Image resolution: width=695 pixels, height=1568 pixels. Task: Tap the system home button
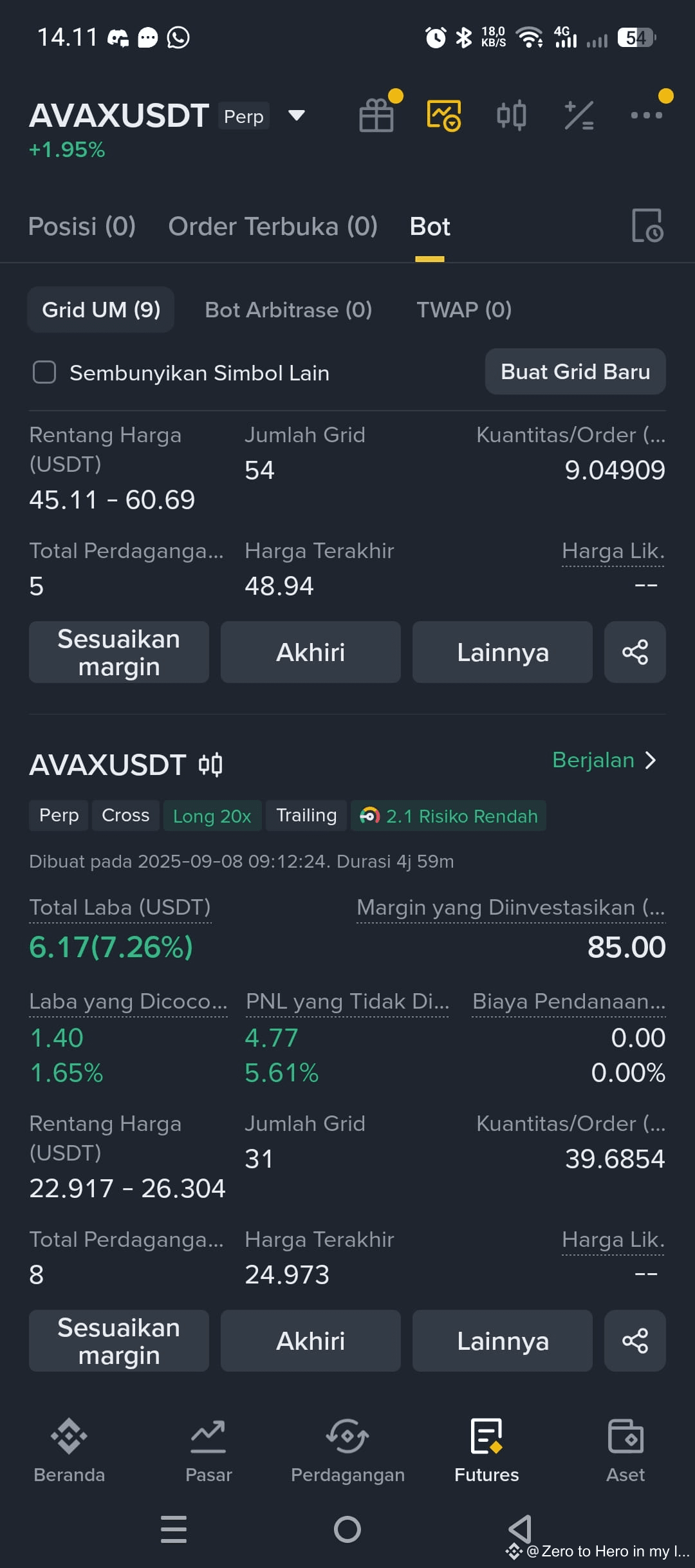[x=347, y=1529]
